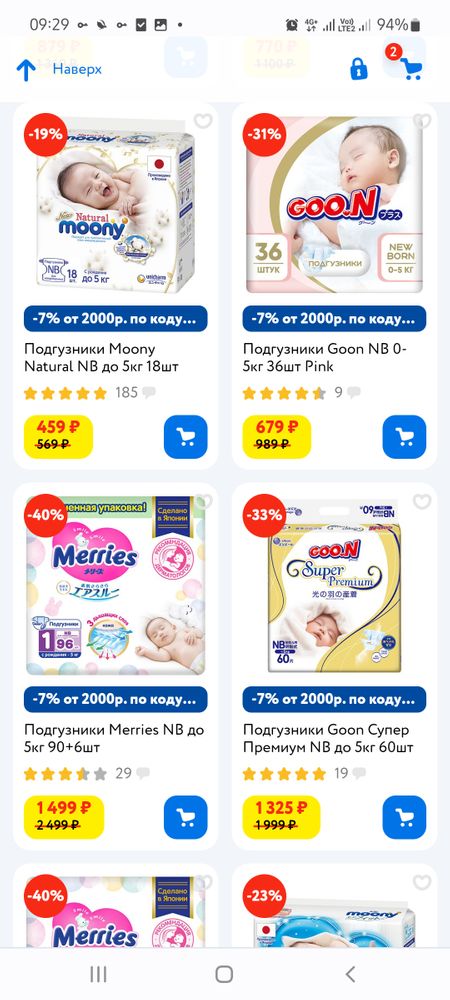Favorite the Moony Natural NB diapers
Viewport: 450px width, 1000px height.
pyautogui.click(x=203, y=121)
